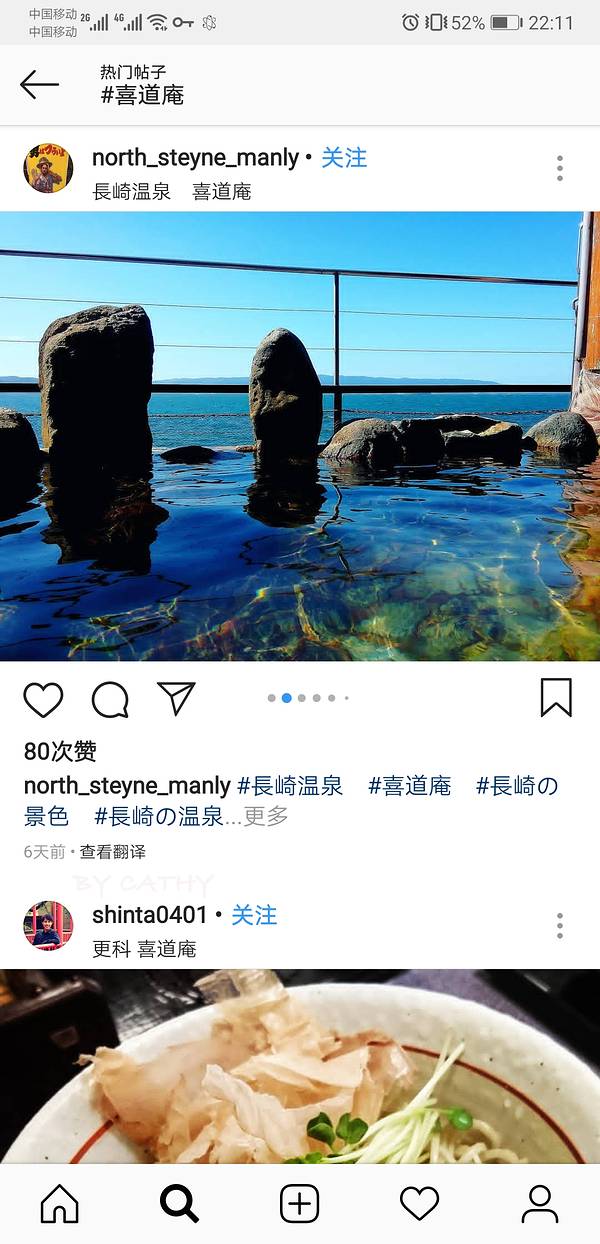Tap 查看翻译 to translate caption
This screenshot has height=1244, width=600.
[113, 852]
